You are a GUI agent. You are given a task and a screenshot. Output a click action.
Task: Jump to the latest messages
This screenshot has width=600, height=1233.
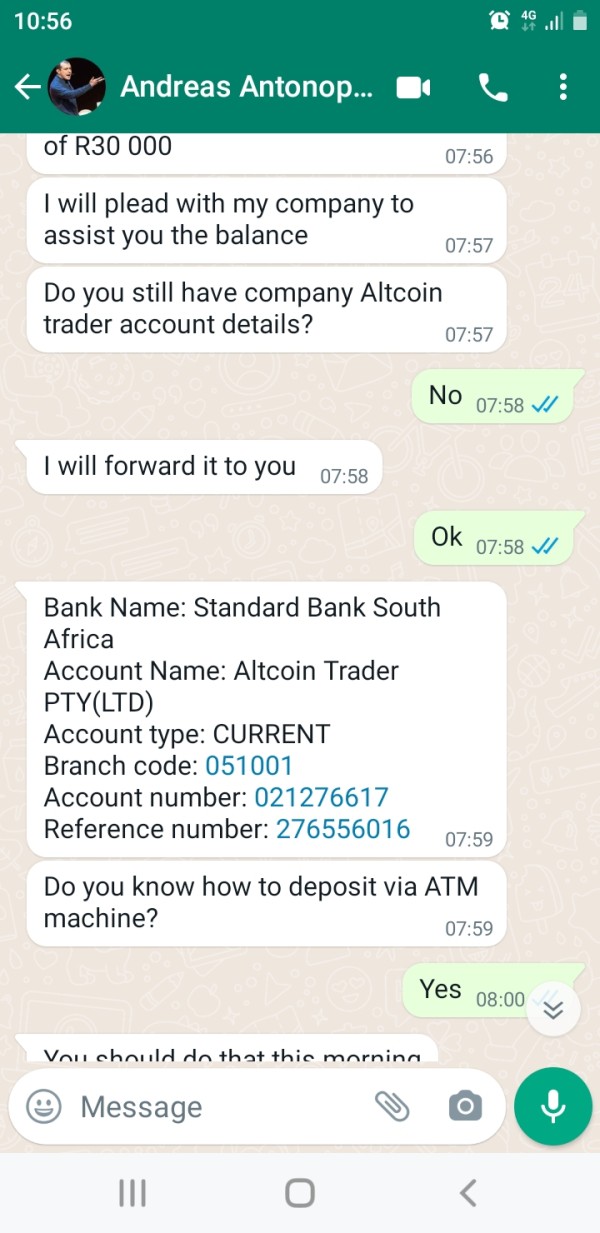553,1009
